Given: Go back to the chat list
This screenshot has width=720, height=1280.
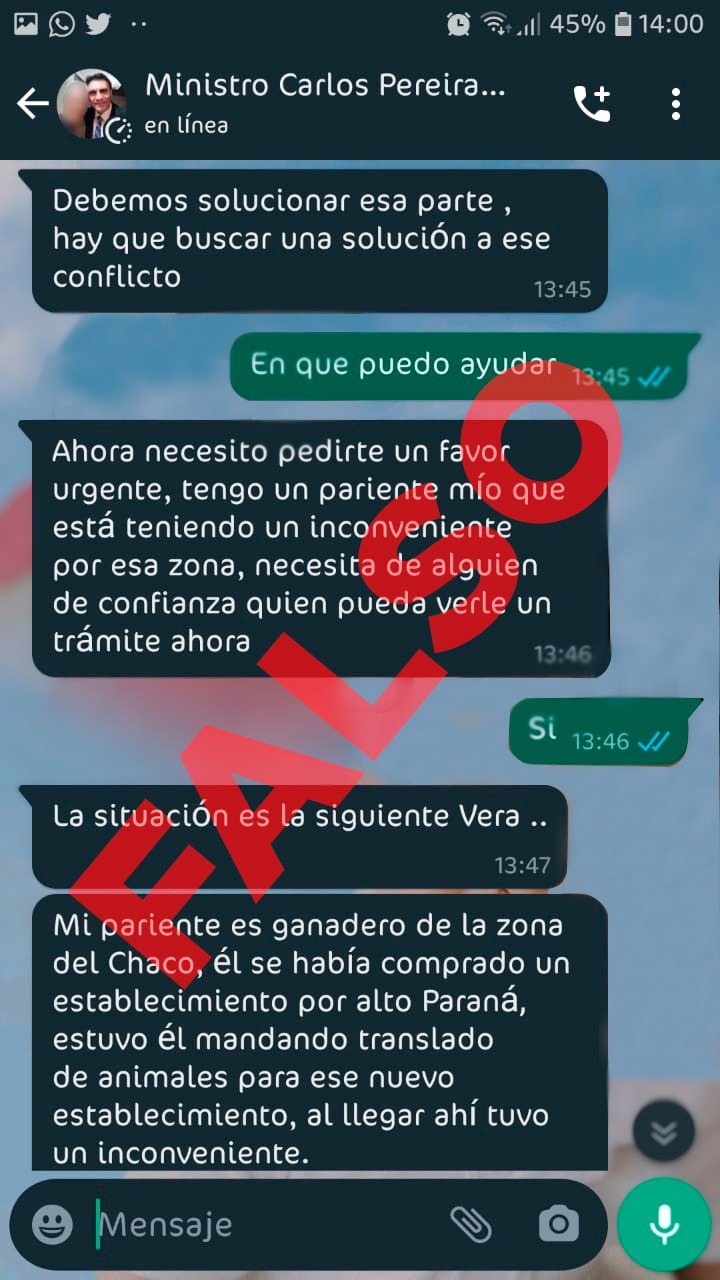Looking at the screenshot, I should tap(32, 103).
